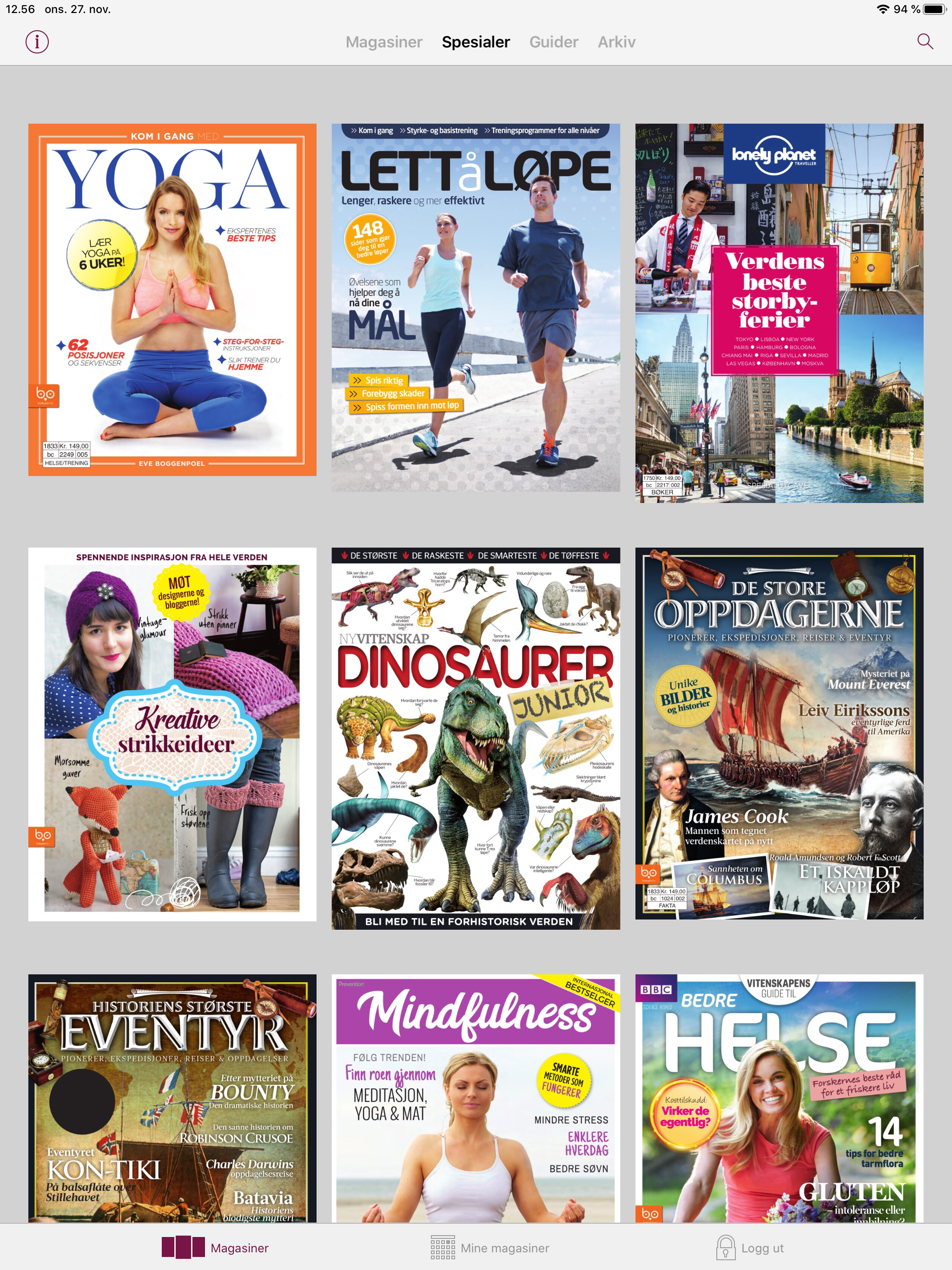Tap Magasiner in the bottom bar

point(215,1248)
